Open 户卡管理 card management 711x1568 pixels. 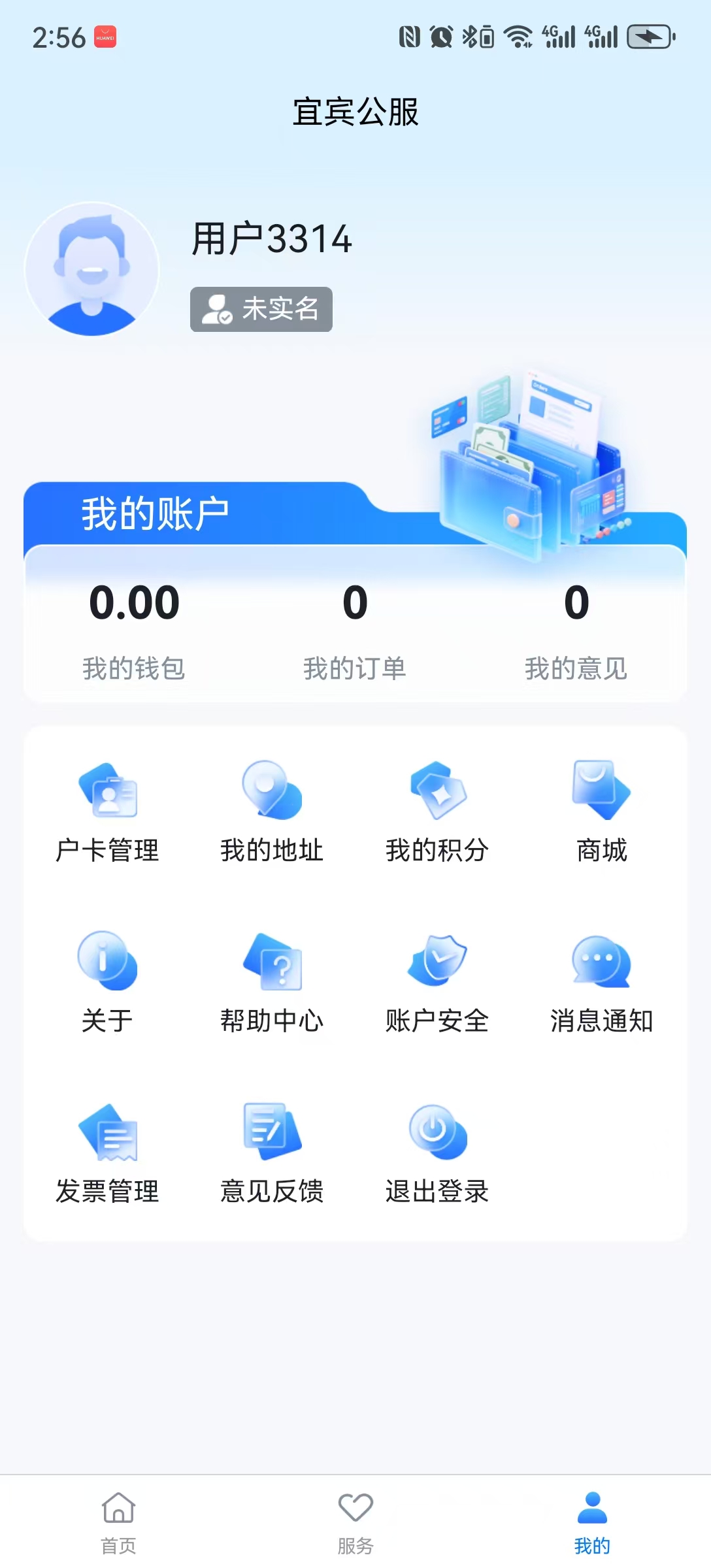(107, 811)
